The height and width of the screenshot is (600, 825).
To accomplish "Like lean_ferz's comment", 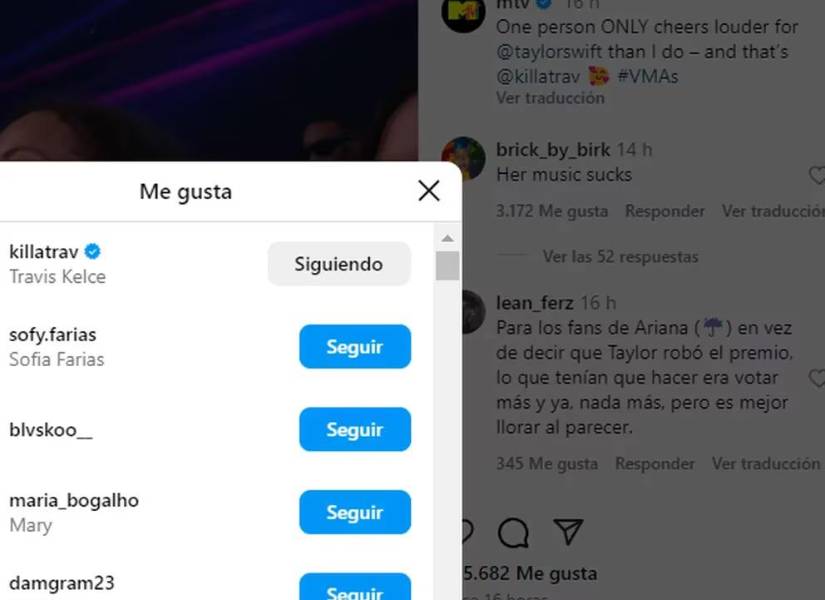I will pyautogui.click(x=816, y=378).
